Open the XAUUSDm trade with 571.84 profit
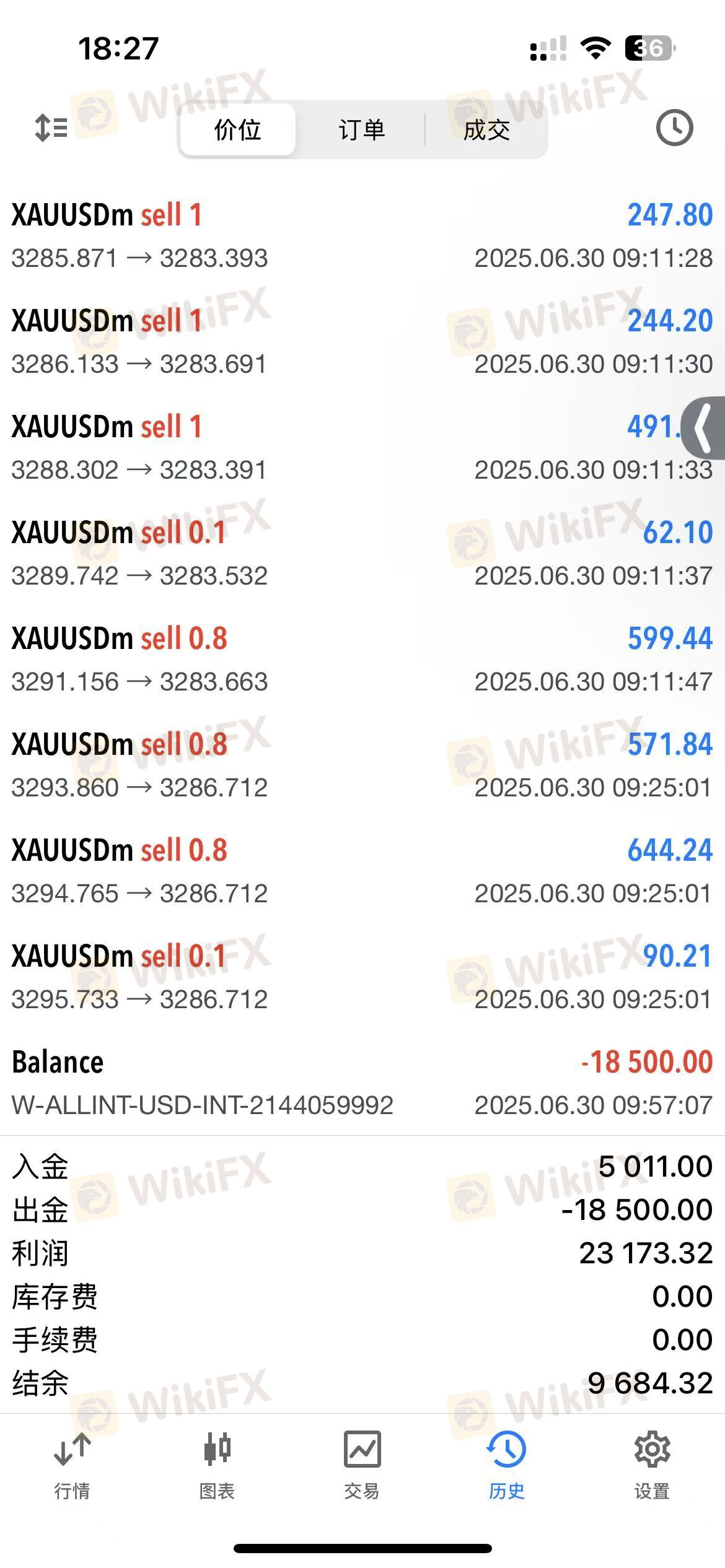 pyautogui.click(x=362, y=765)
